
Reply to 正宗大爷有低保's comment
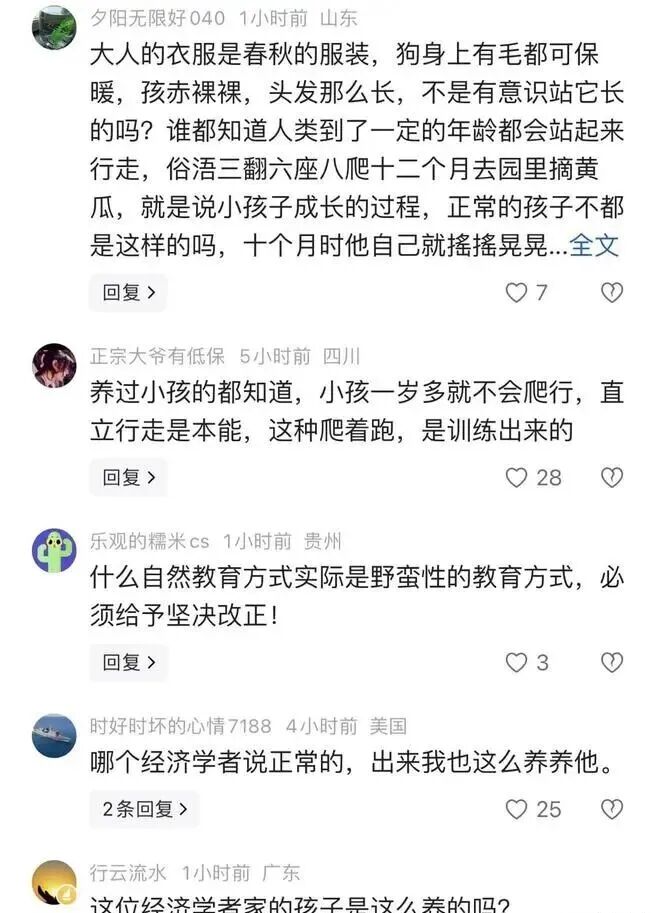point(129,478)
